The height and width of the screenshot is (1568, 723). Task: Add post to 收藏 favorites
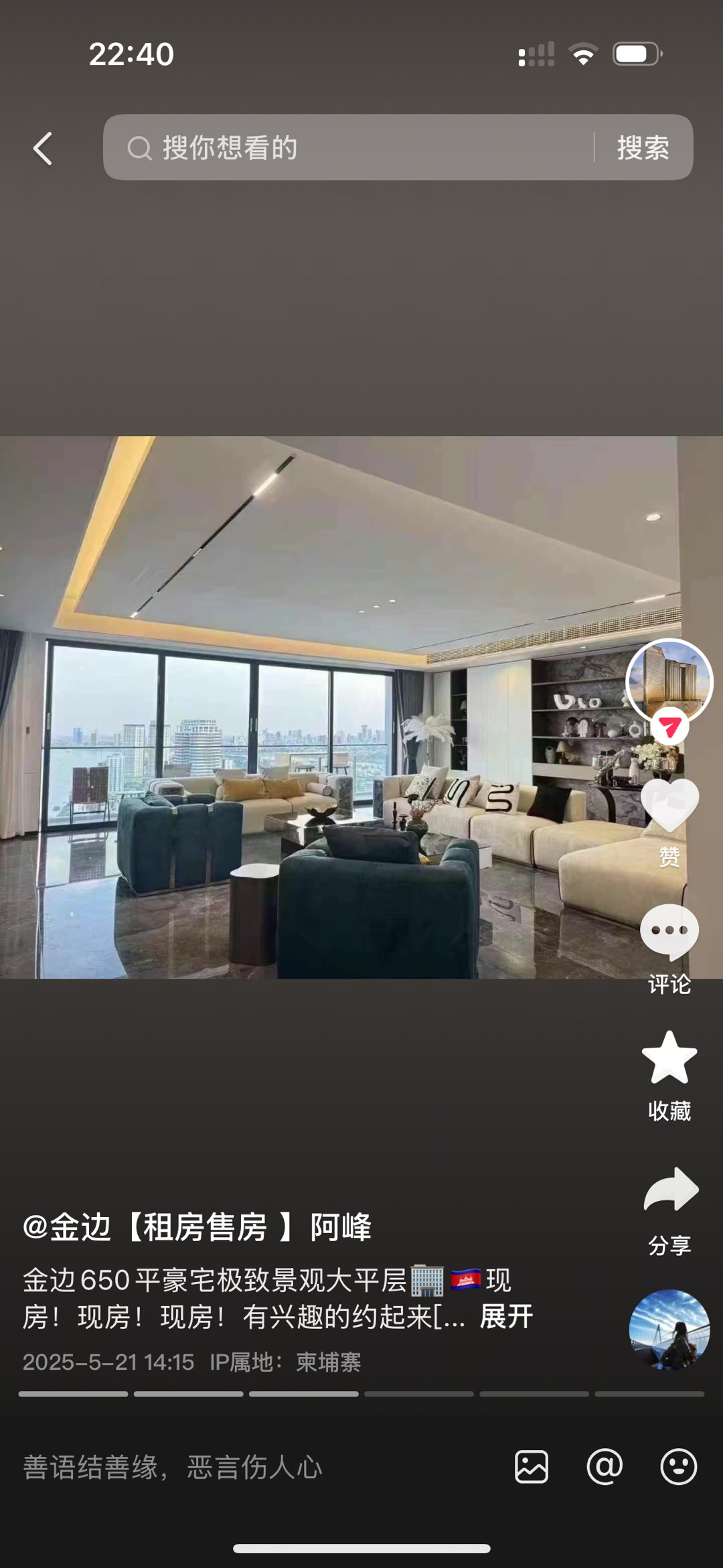click(669, 1058)
